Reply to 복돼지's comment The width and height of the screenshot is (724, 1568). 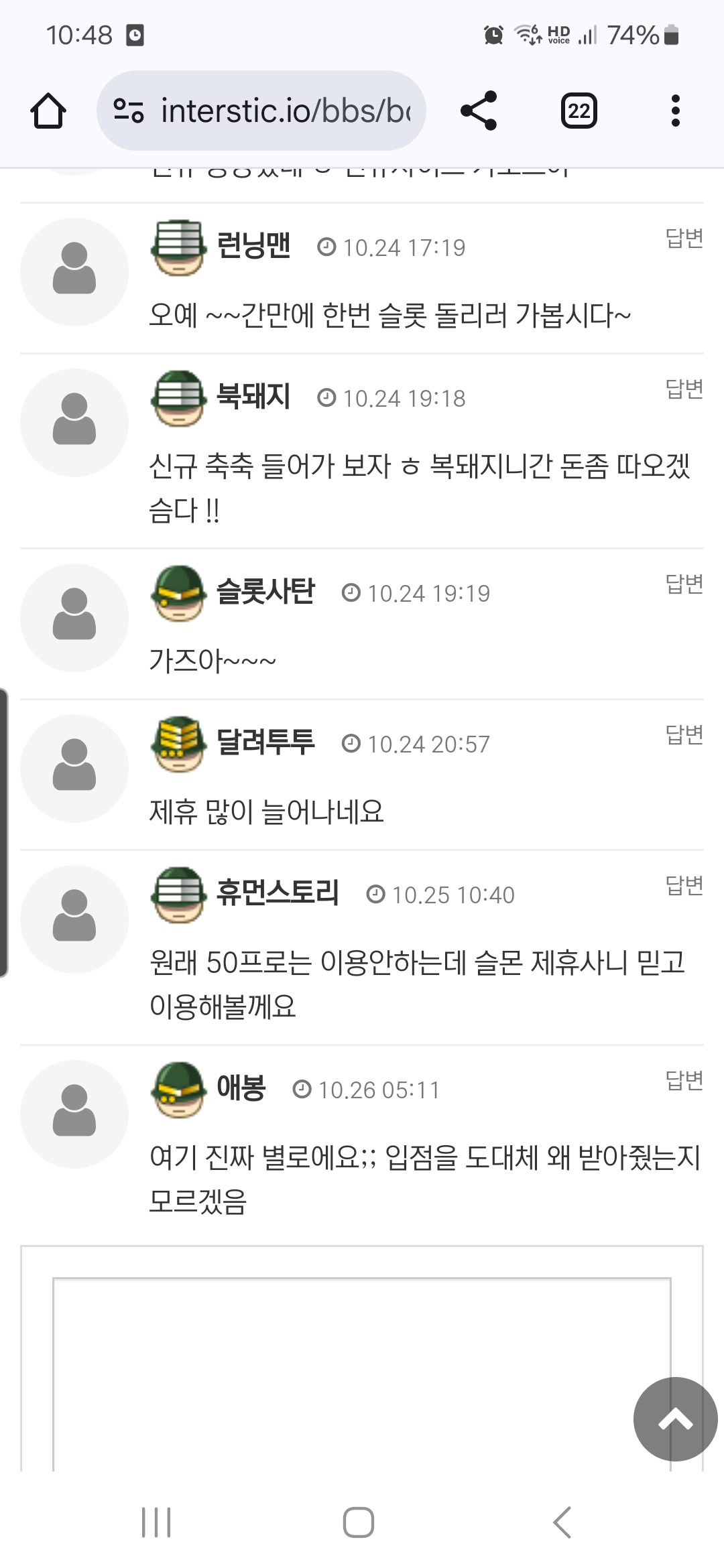[x=684, y=388]
